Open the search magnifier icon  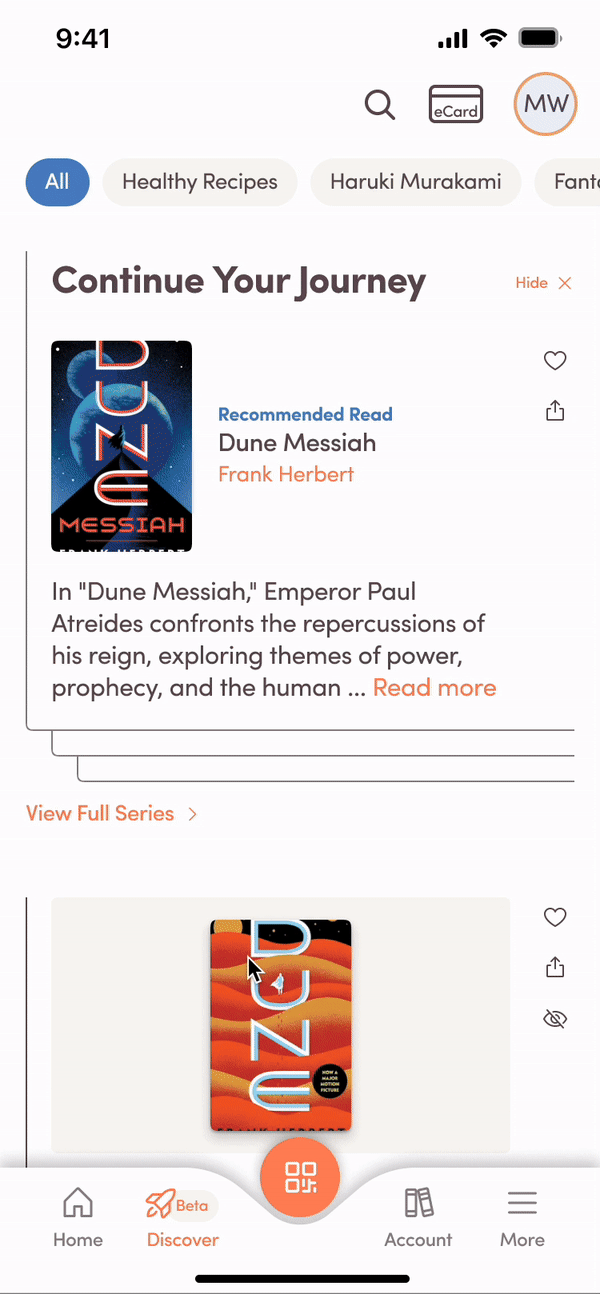[x=379, y=104]
